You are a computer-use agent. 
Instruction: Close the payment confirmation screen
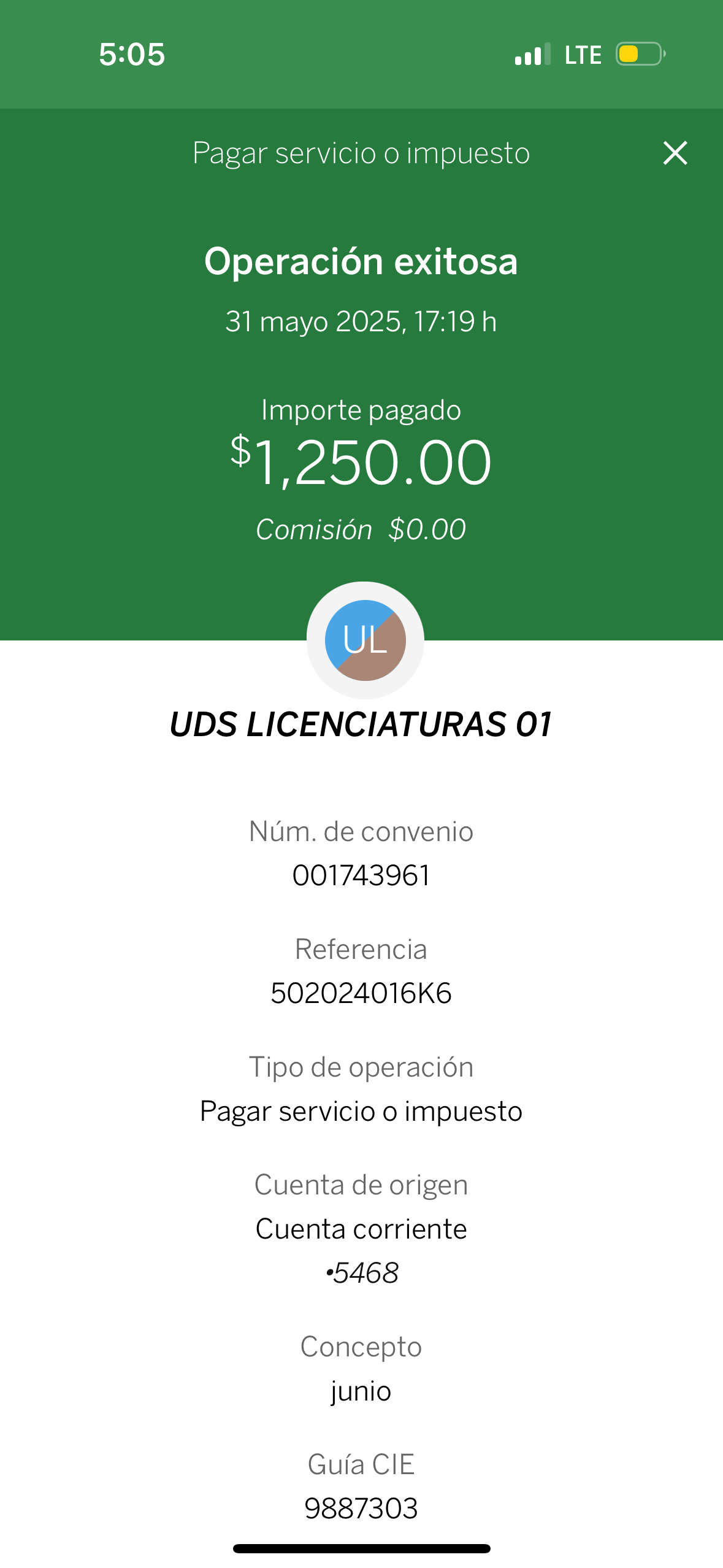675,153
